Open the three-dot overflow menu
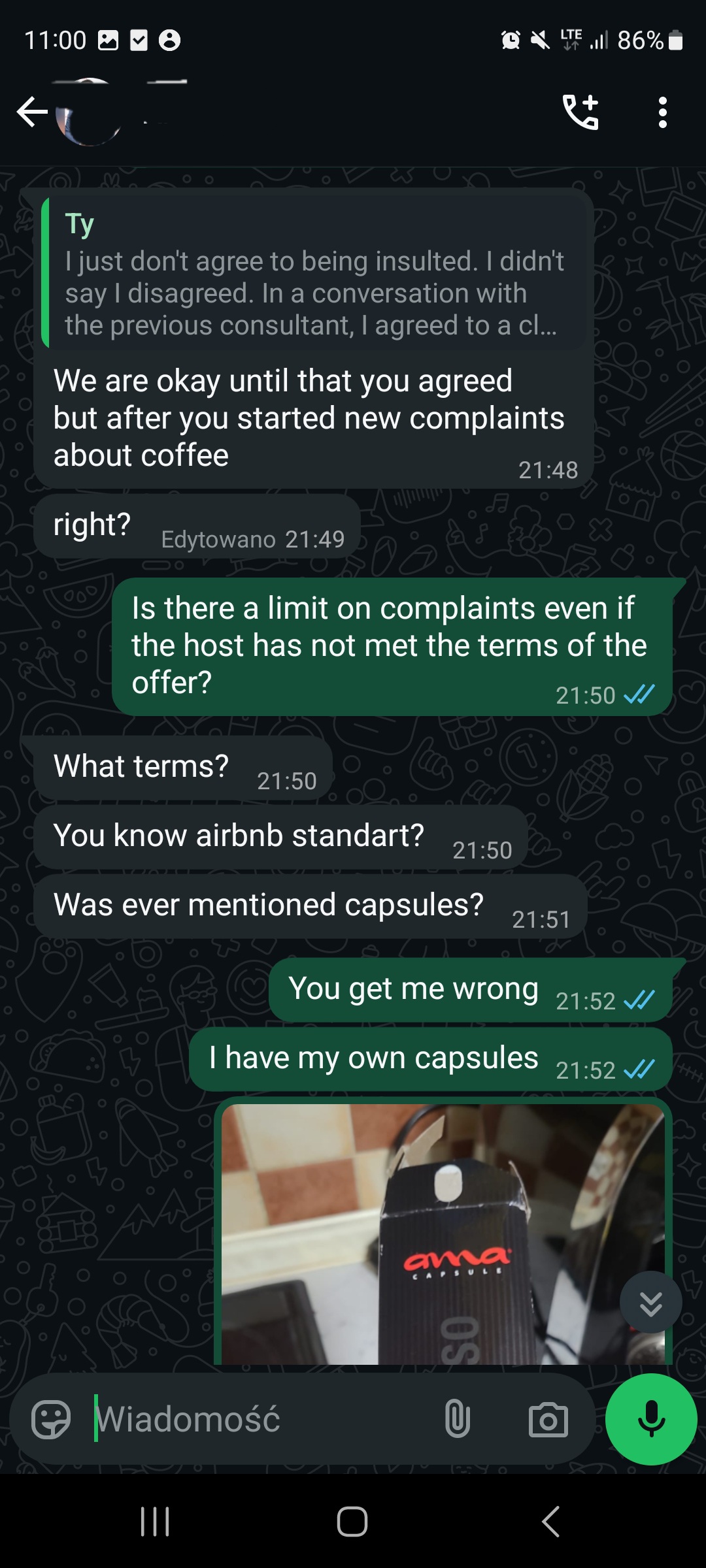This screenshot has width=706, height=1568. [x=663, y=112]
